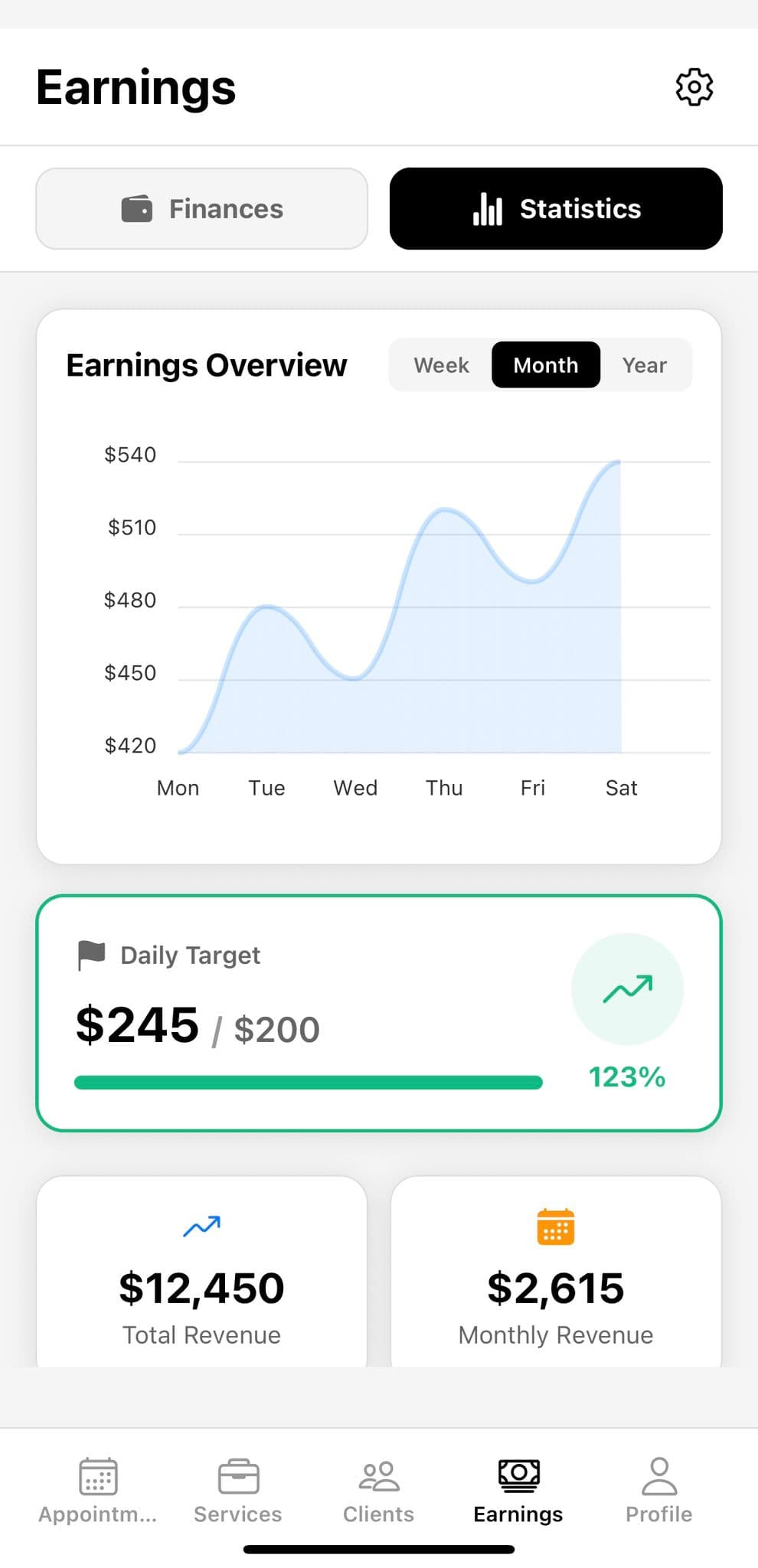Open Services from the bottom navigation
758x1568 pixels.
[237, 1489]
